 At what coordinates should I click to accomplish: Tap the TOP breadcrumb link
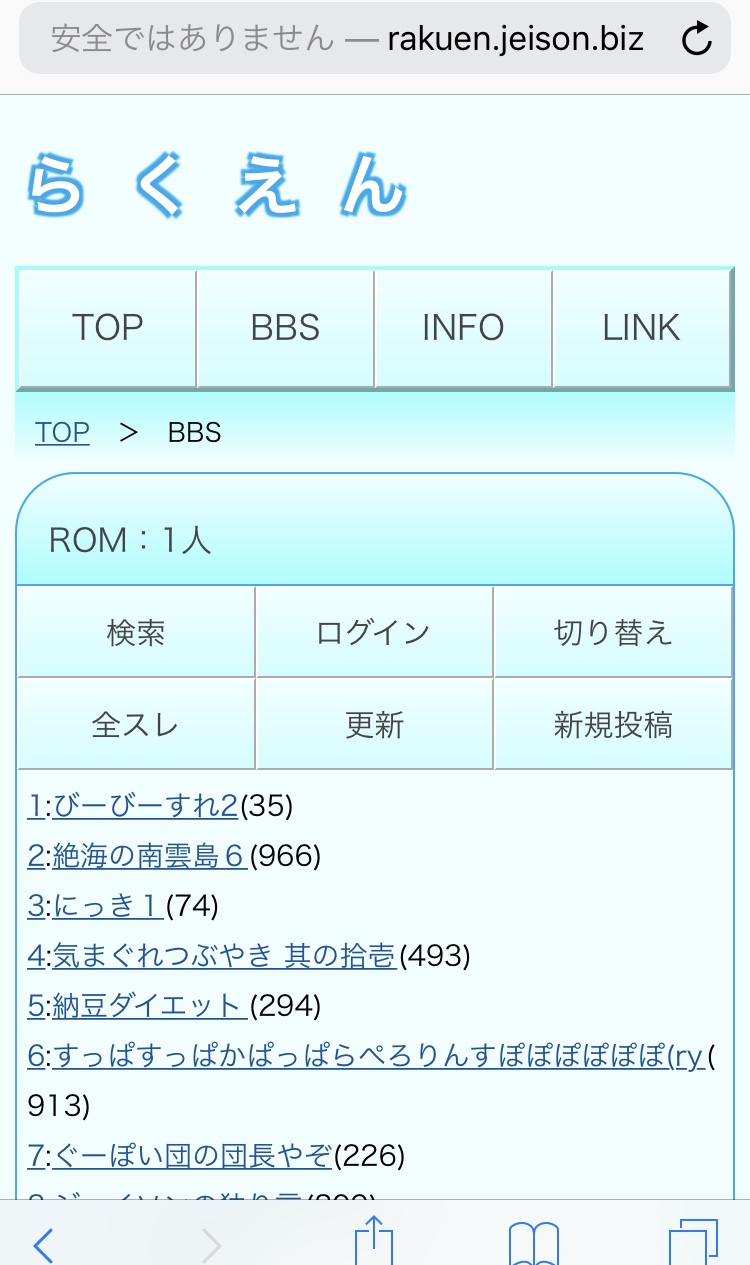[x=62, y=432]
